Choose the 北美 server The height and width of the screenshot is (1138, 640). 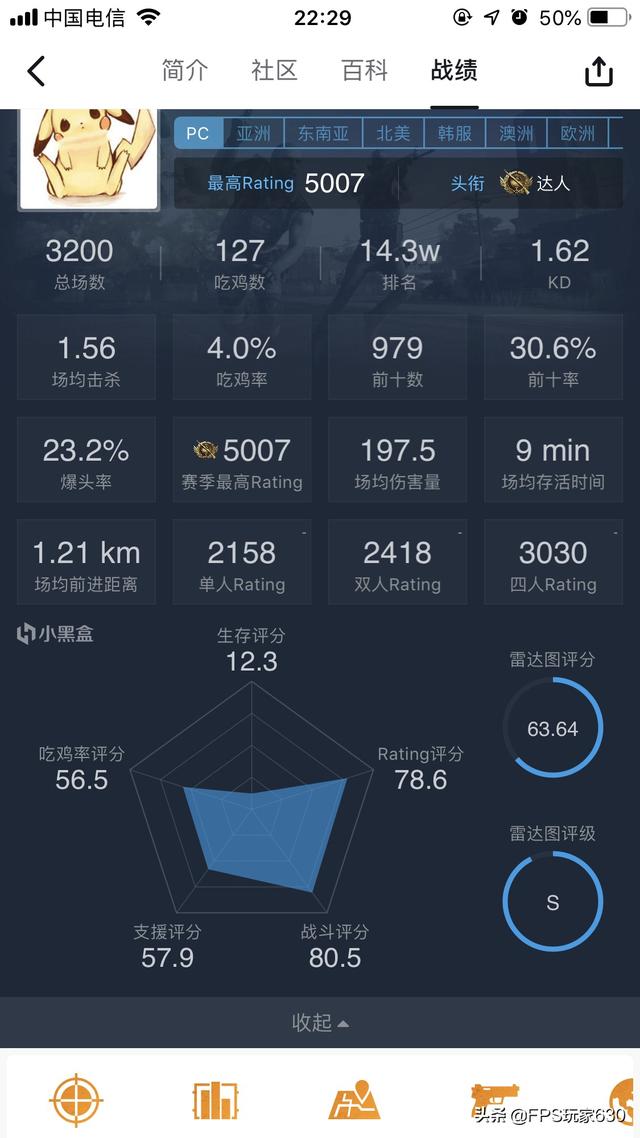[x=393, y=133]
